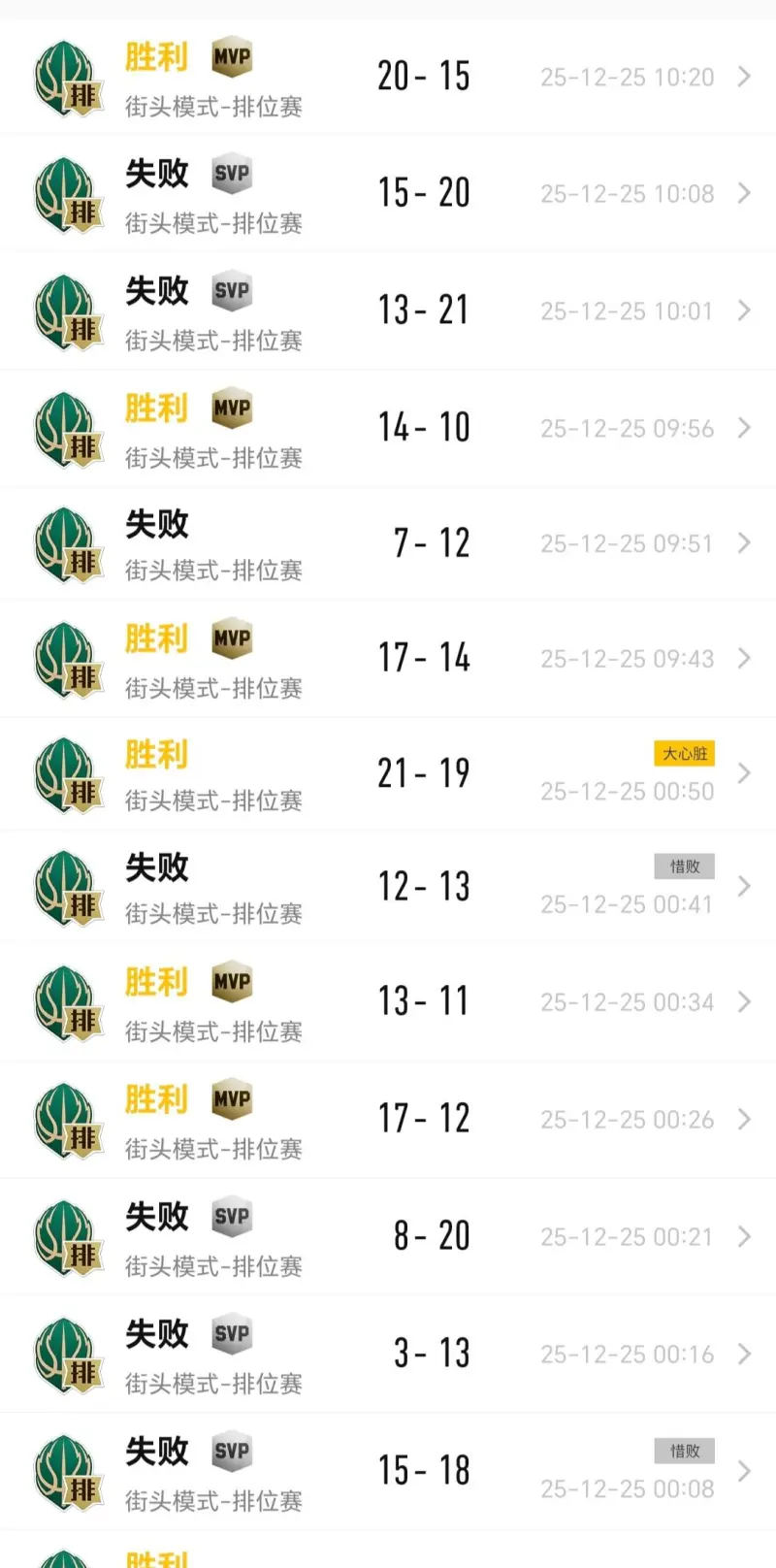Open match details for 13-21 at 10:01
Image resolution: width=776 pixels, height=1568 pixels.
click(x=388, y=310)
